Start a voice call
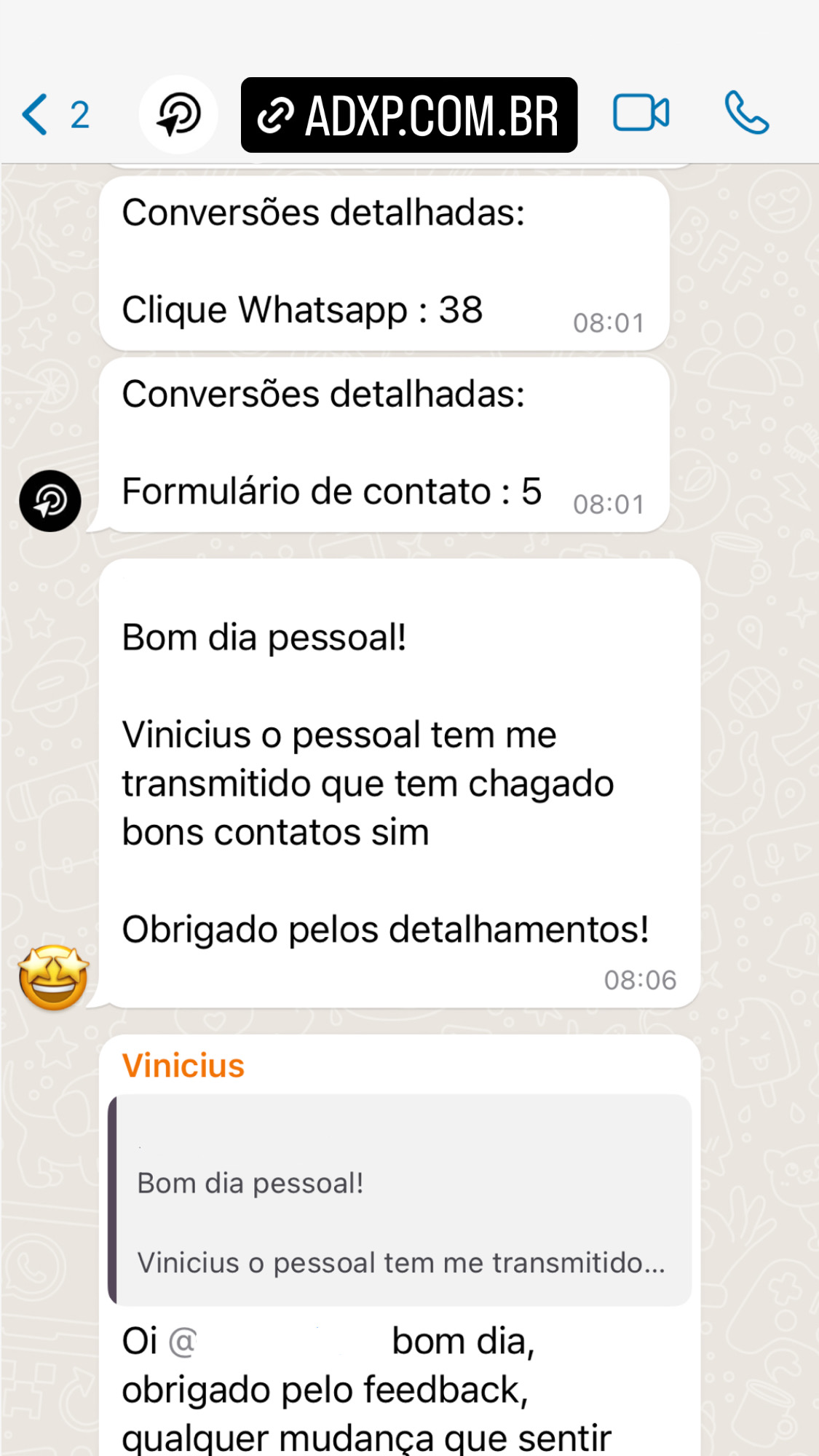Image resolution: width=819 pixels, height=1456 pixels. [x=747, y=114]
